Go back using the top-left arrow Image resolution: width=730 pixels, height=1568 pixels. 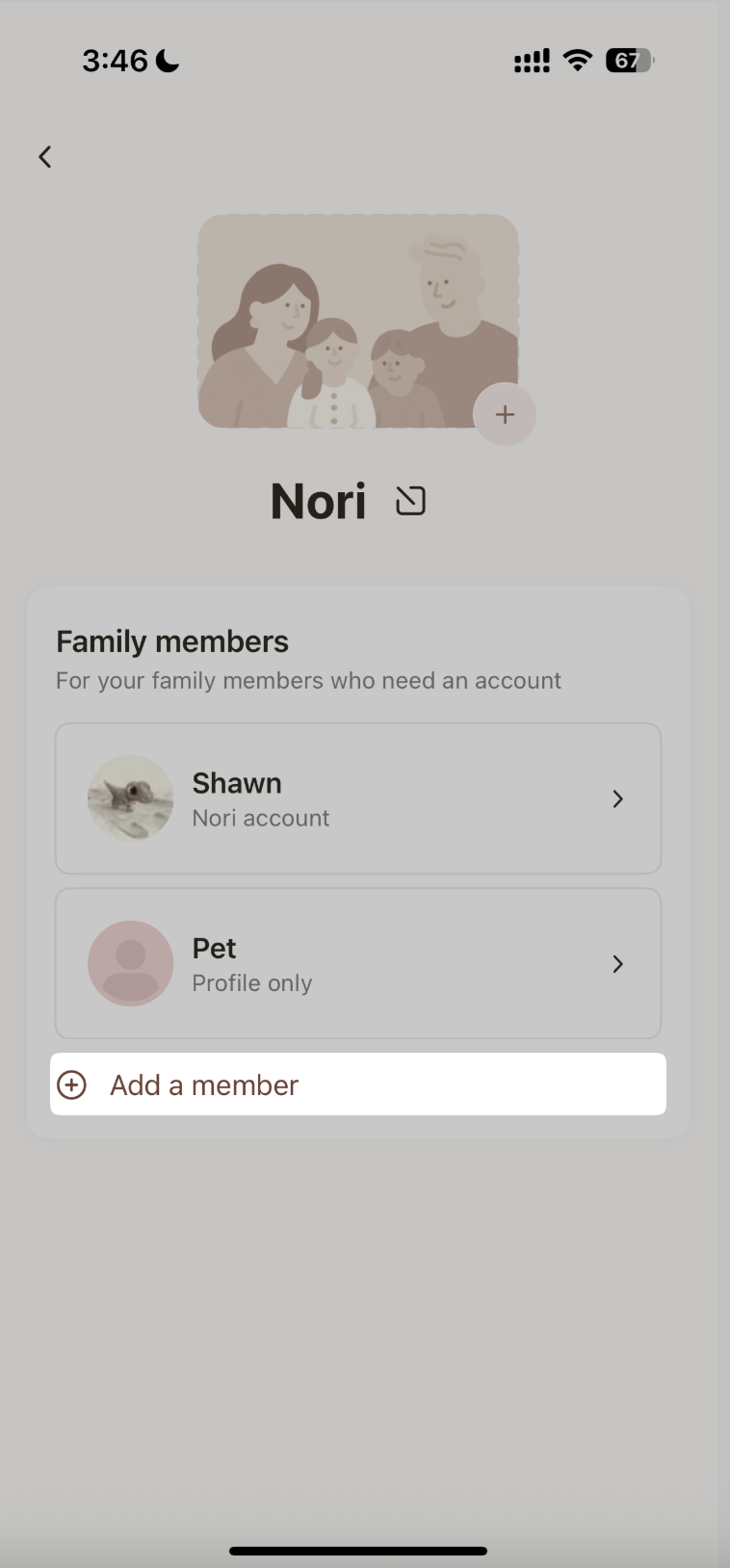45,157
